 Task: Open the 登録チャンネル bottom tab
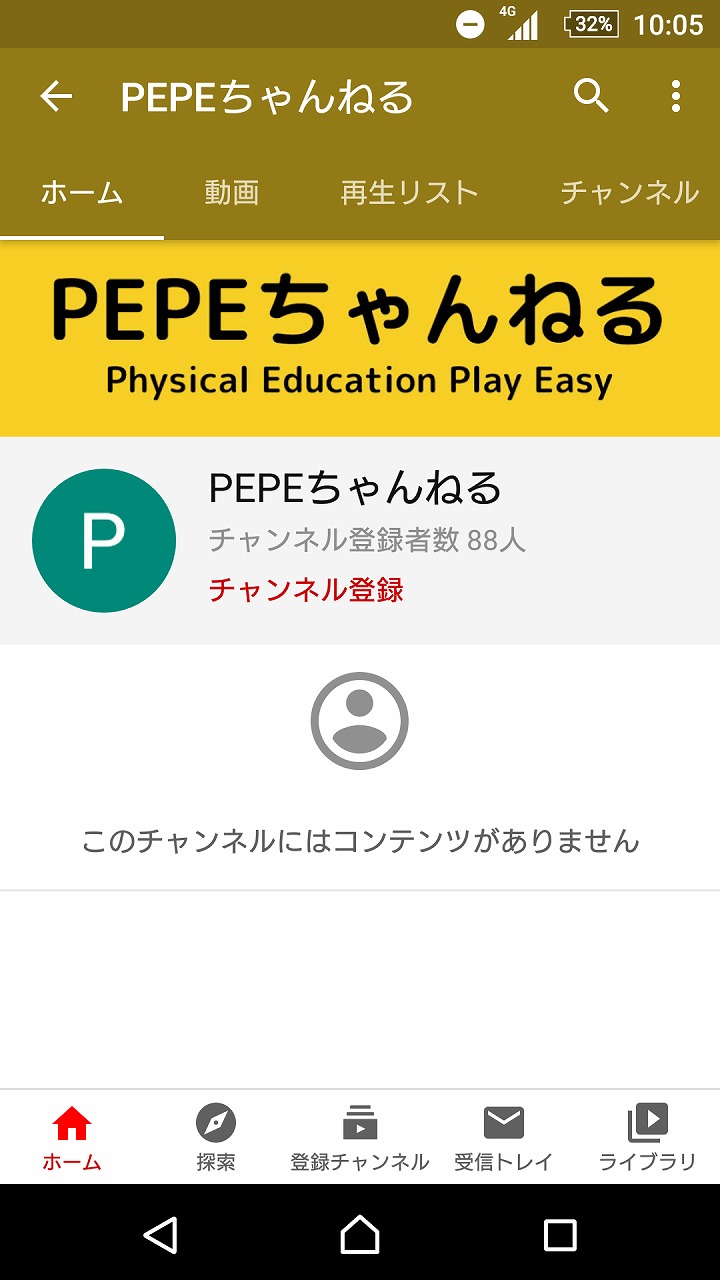360,1137
